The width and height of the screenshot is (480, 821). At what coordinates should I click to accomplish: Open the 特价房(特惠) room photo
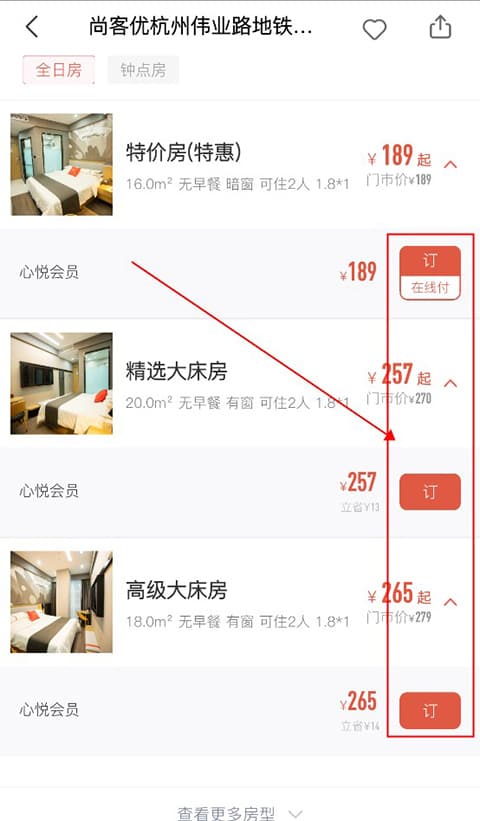click(61, 164)
